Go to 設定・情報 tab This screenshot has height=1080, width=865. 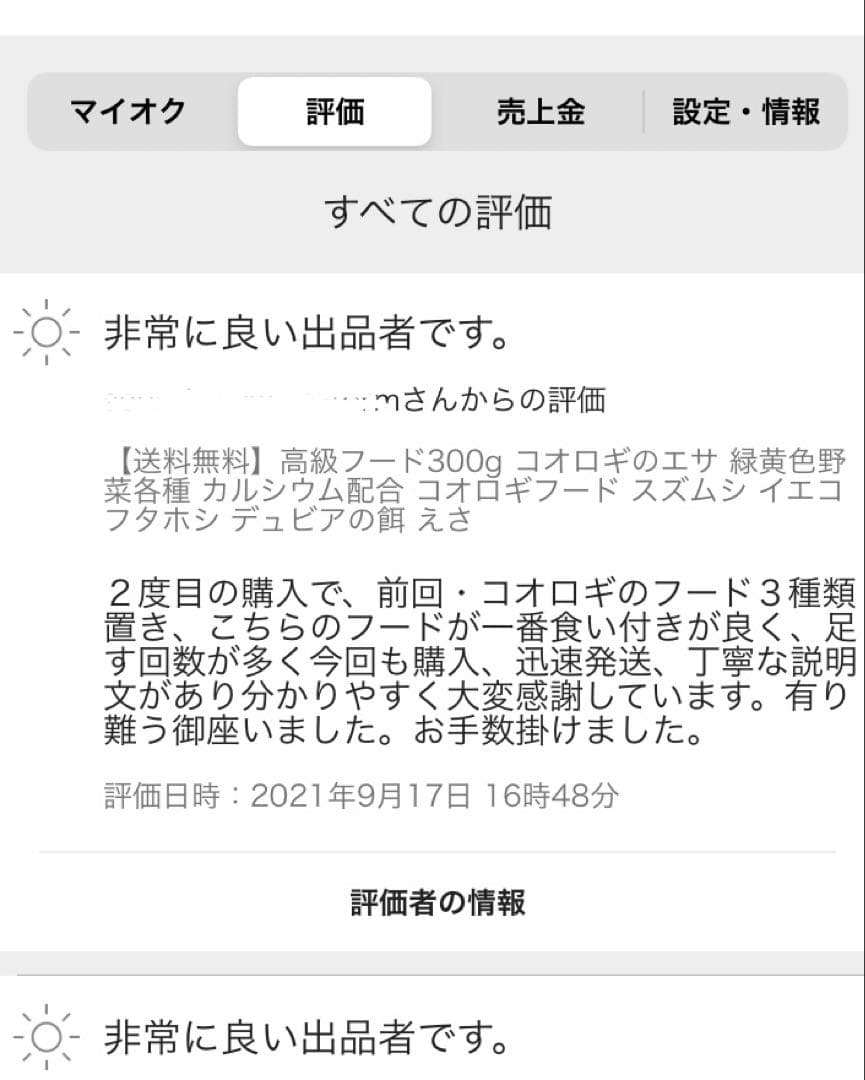click(746, 112)
